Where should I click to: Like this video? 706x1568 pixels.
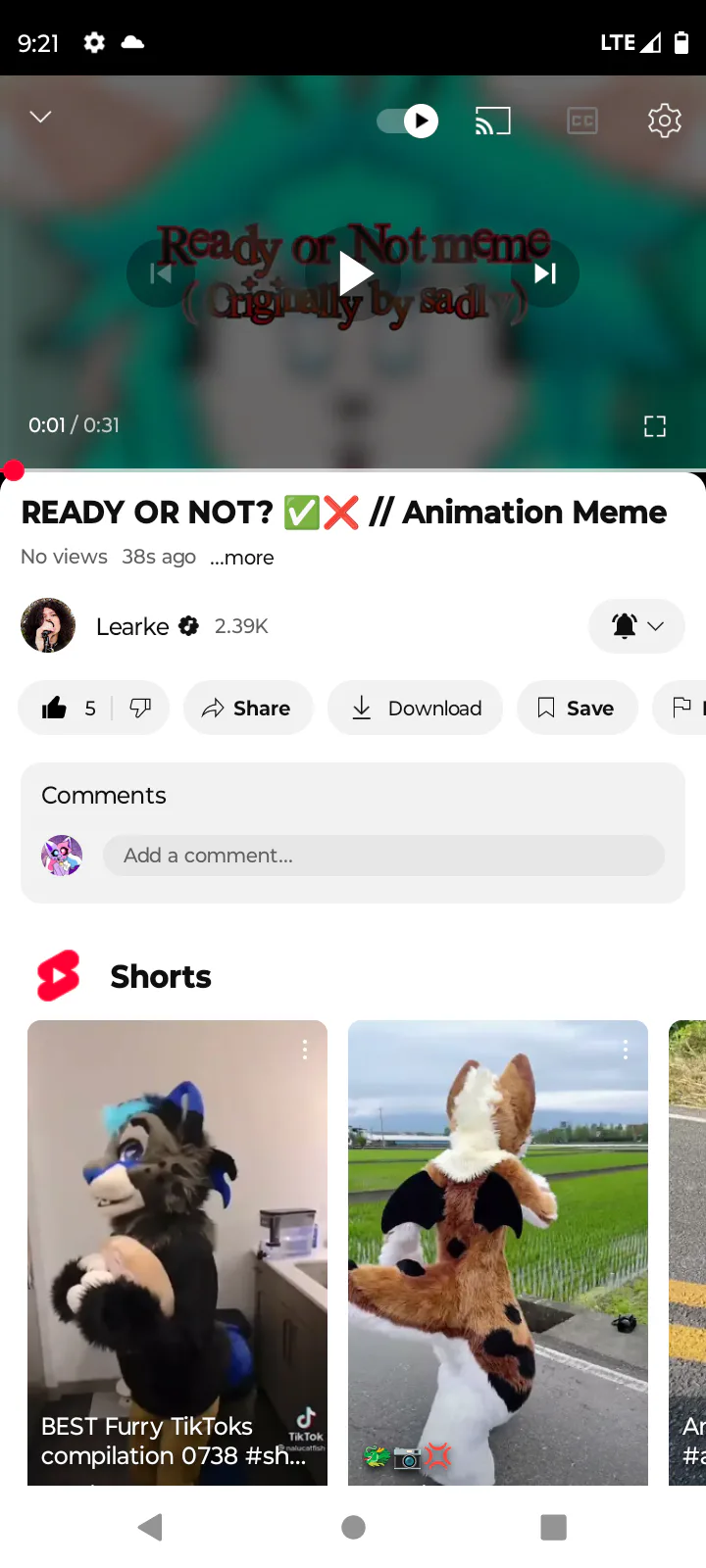click(x=68, y=708)
